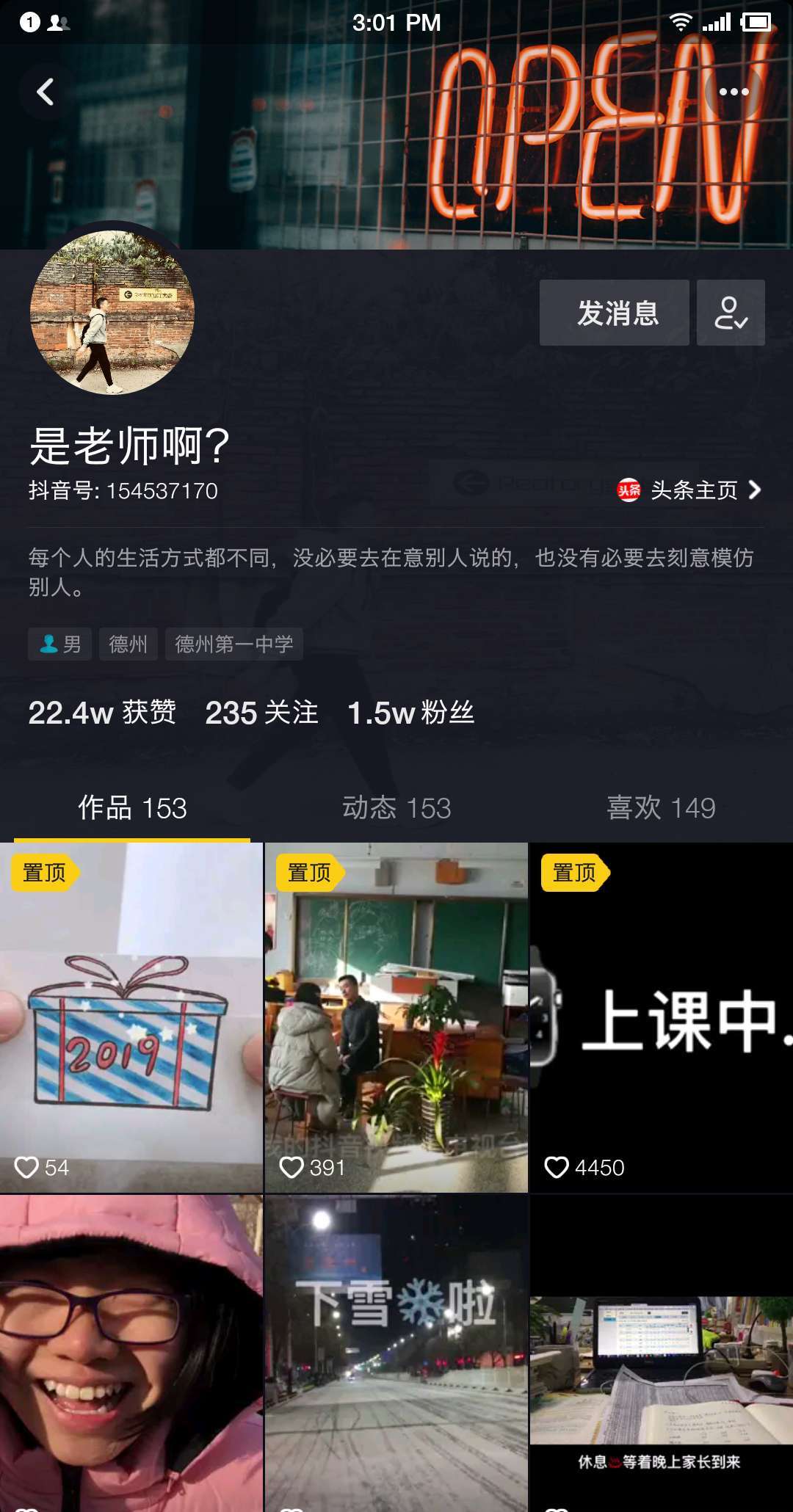This screenshot has height=1512, width=793.
Task: Play the pinned 上课中 video
Action: point(661,1017)
